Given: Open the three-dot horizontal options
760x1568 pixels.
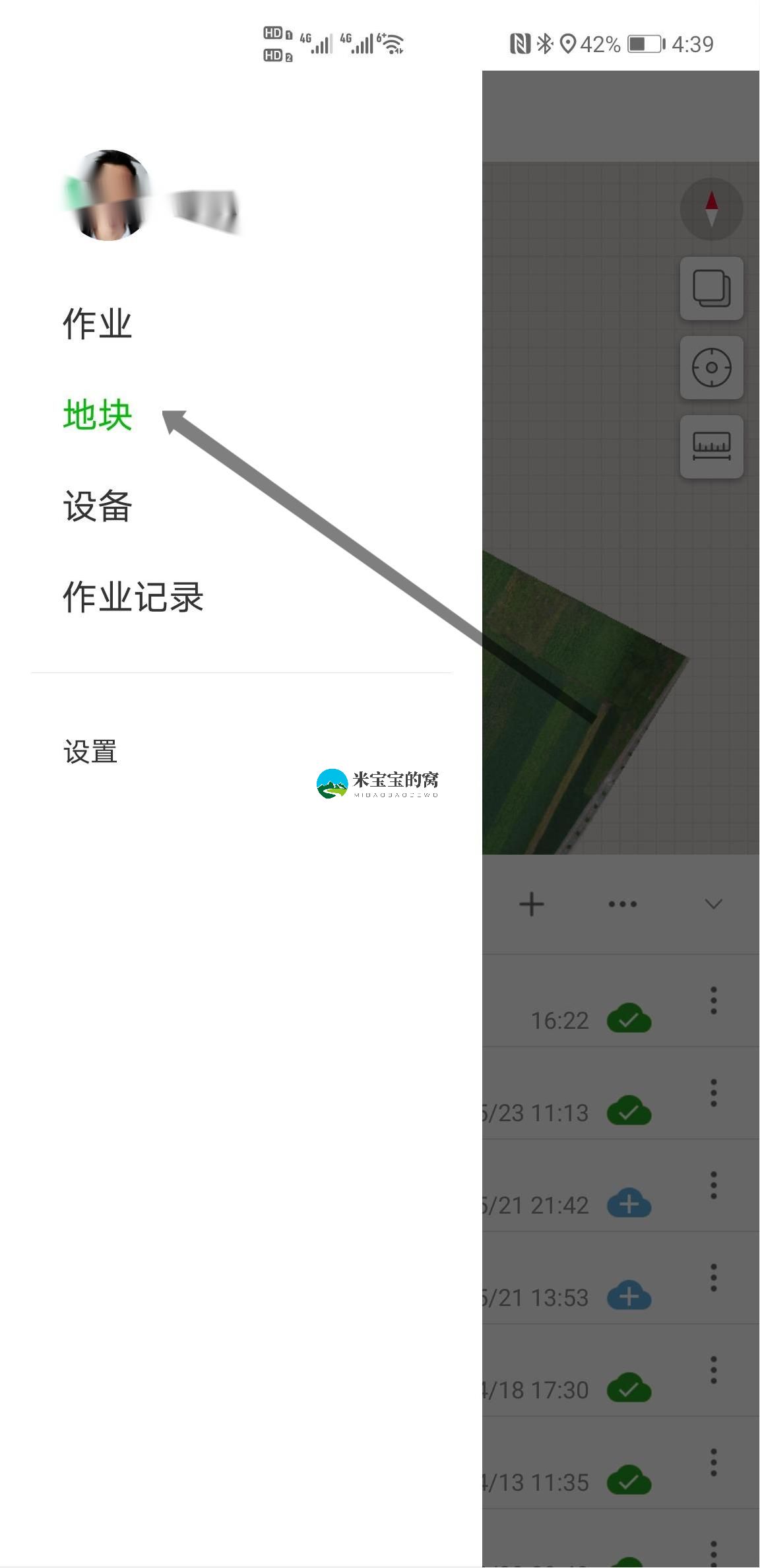Looking at the screenshot, I should click(623, 904).
